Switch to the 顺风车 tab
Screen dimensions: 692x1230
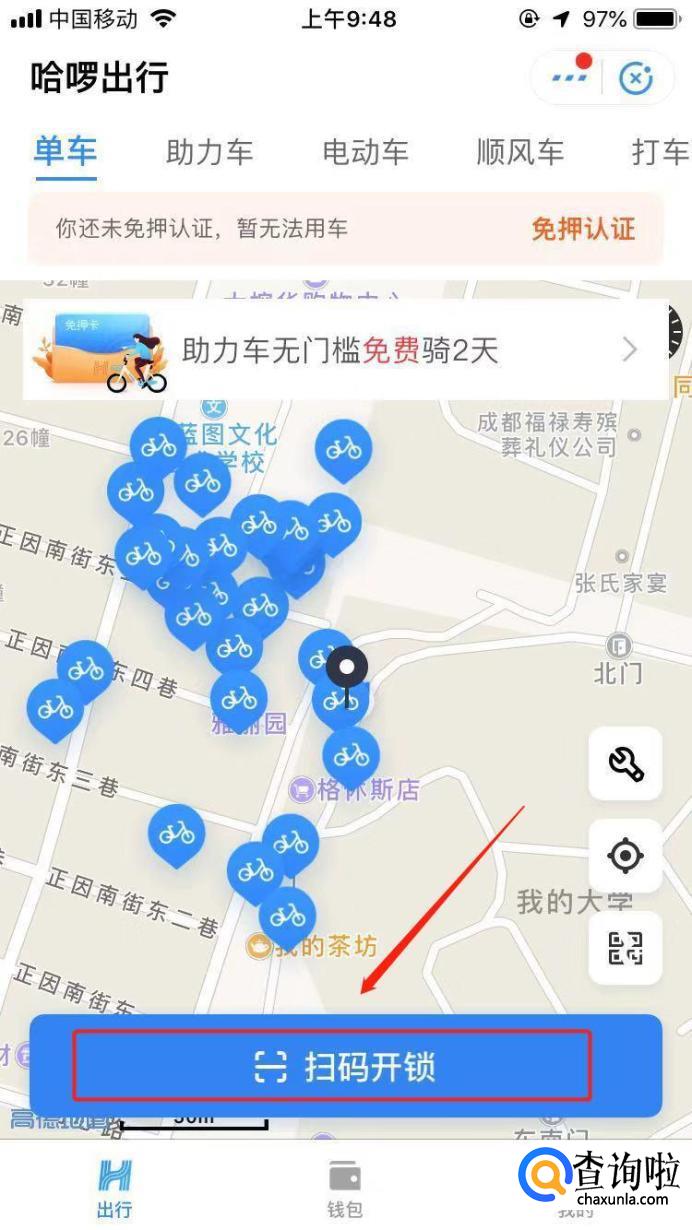pyautogui.click(x=520, y=152)
